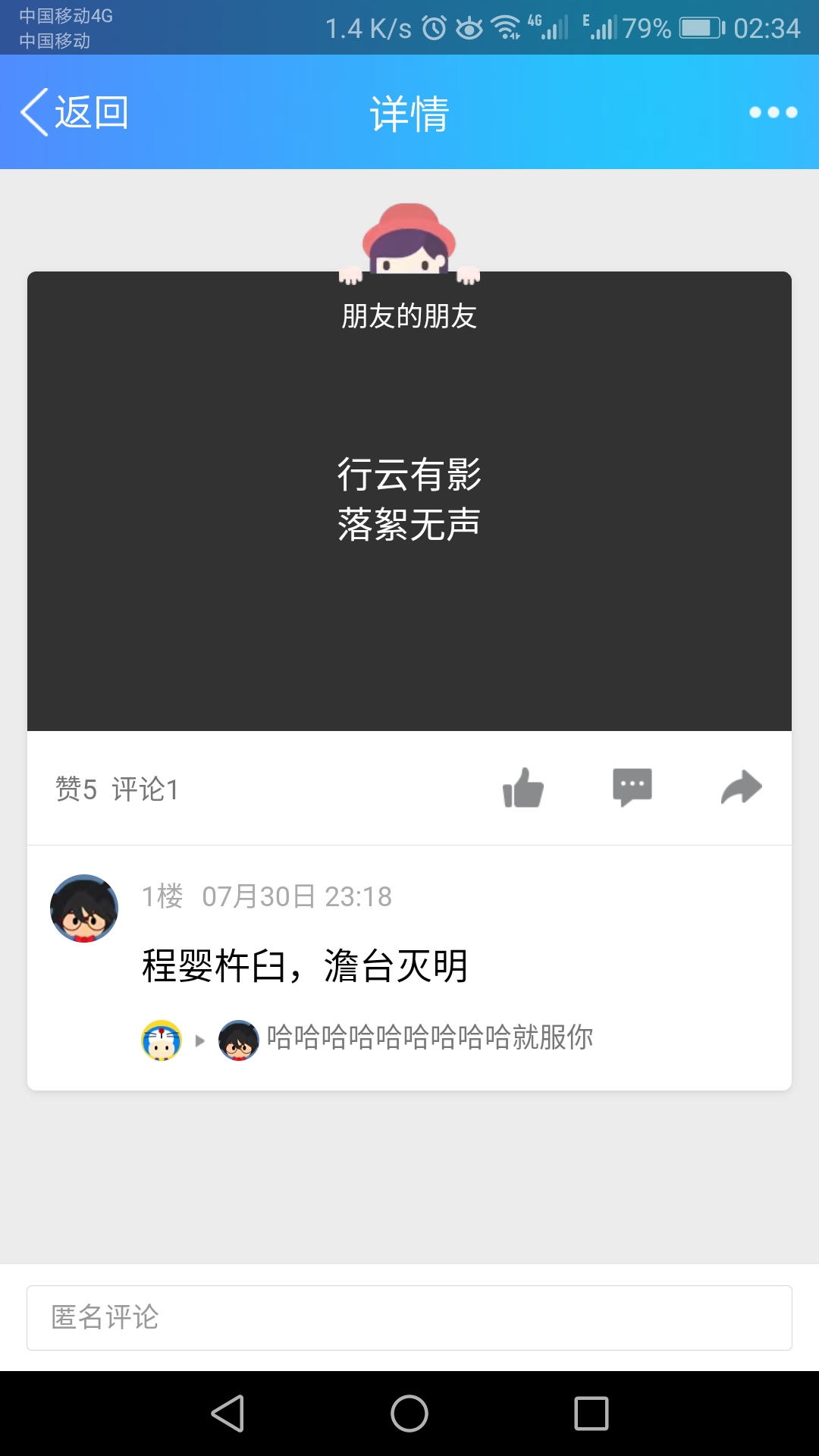Image resolution: width=819 pixels, height=1456 pixels.
Task: Focus the 匿名评论 input field
Action: (x=409, y=1318)
